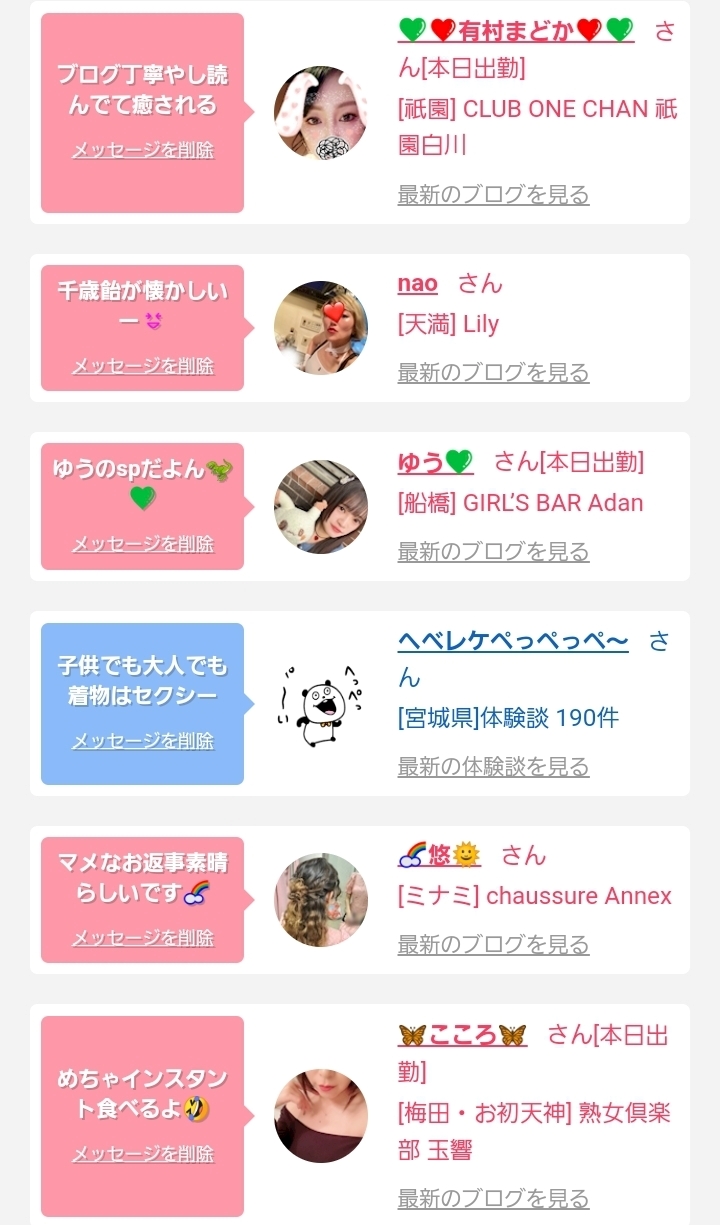View こころ's latest blog
720x1225 pixels.
tap(493, 1198)
